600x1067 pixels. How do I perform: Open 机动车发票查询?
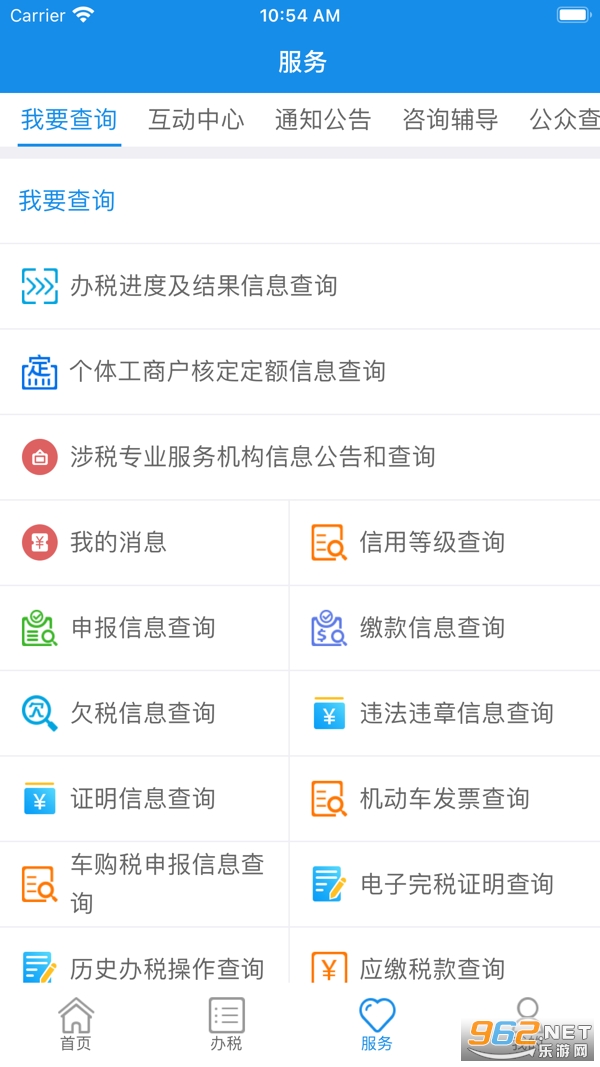[444, 799]
